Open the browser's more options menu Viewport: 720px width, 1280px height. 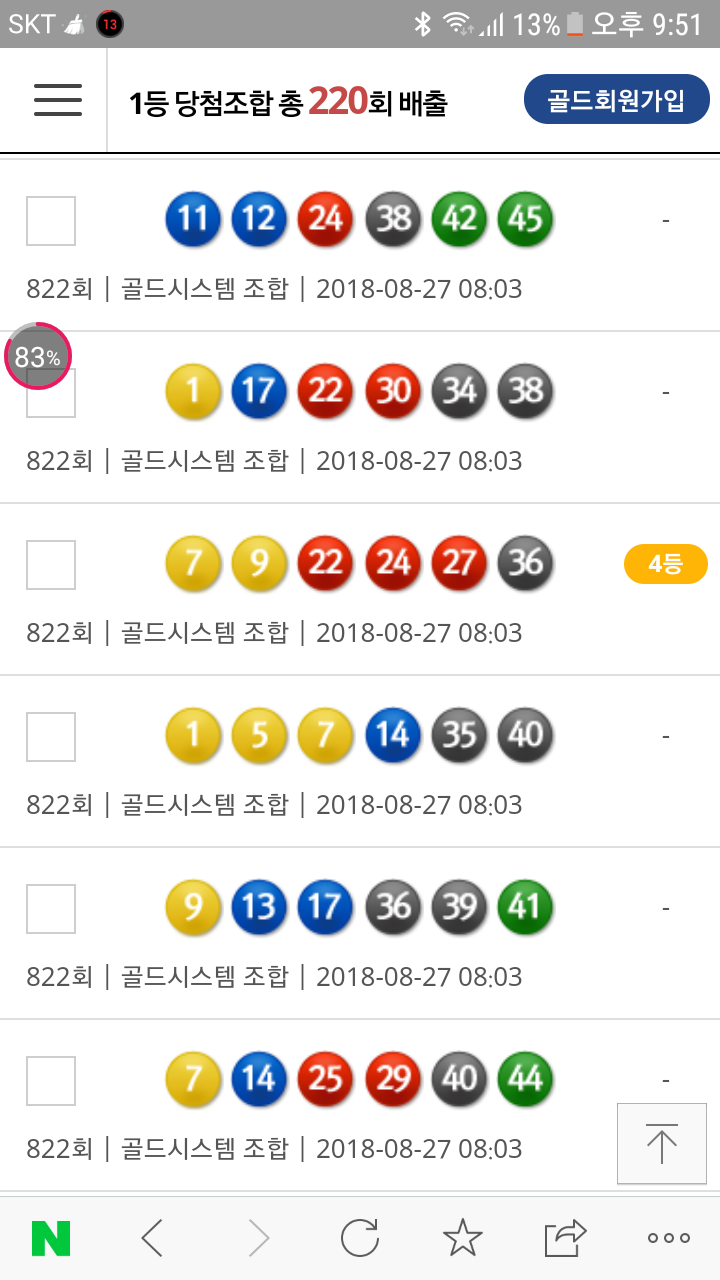[668, 1238]
